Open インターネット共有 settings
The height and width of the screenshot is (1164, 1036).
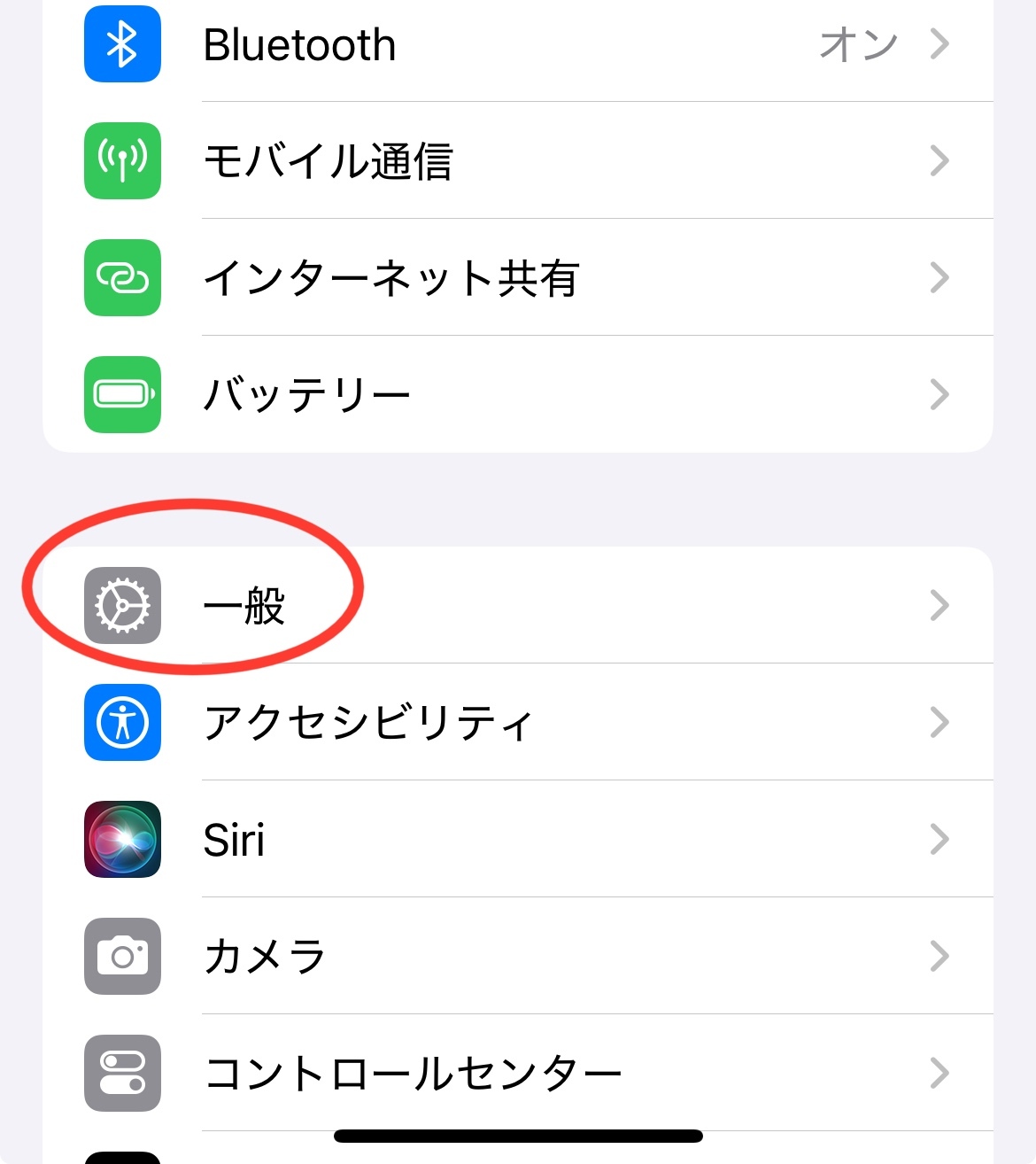coord(518,277)
